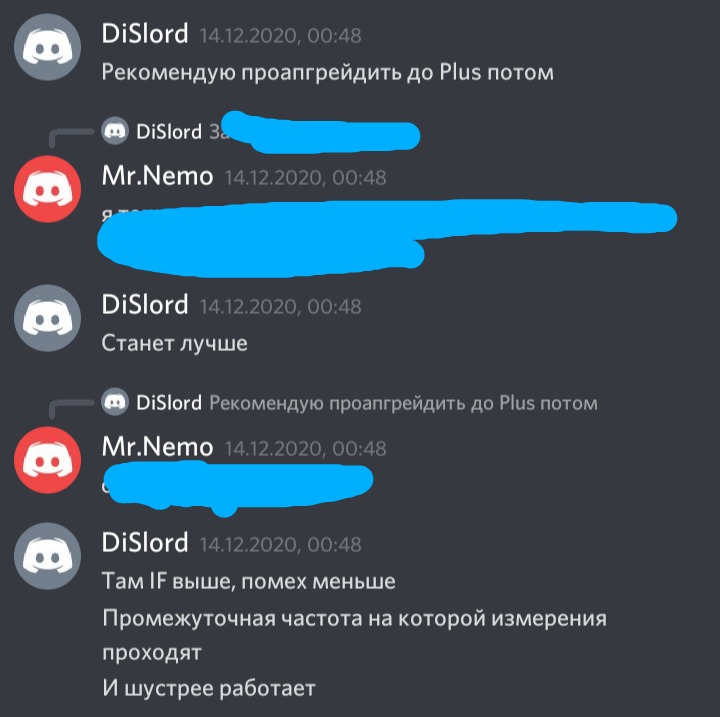
Task: Open DiSlord's avatar beside the "Станет лучше" message
Action: pos(47,319)
